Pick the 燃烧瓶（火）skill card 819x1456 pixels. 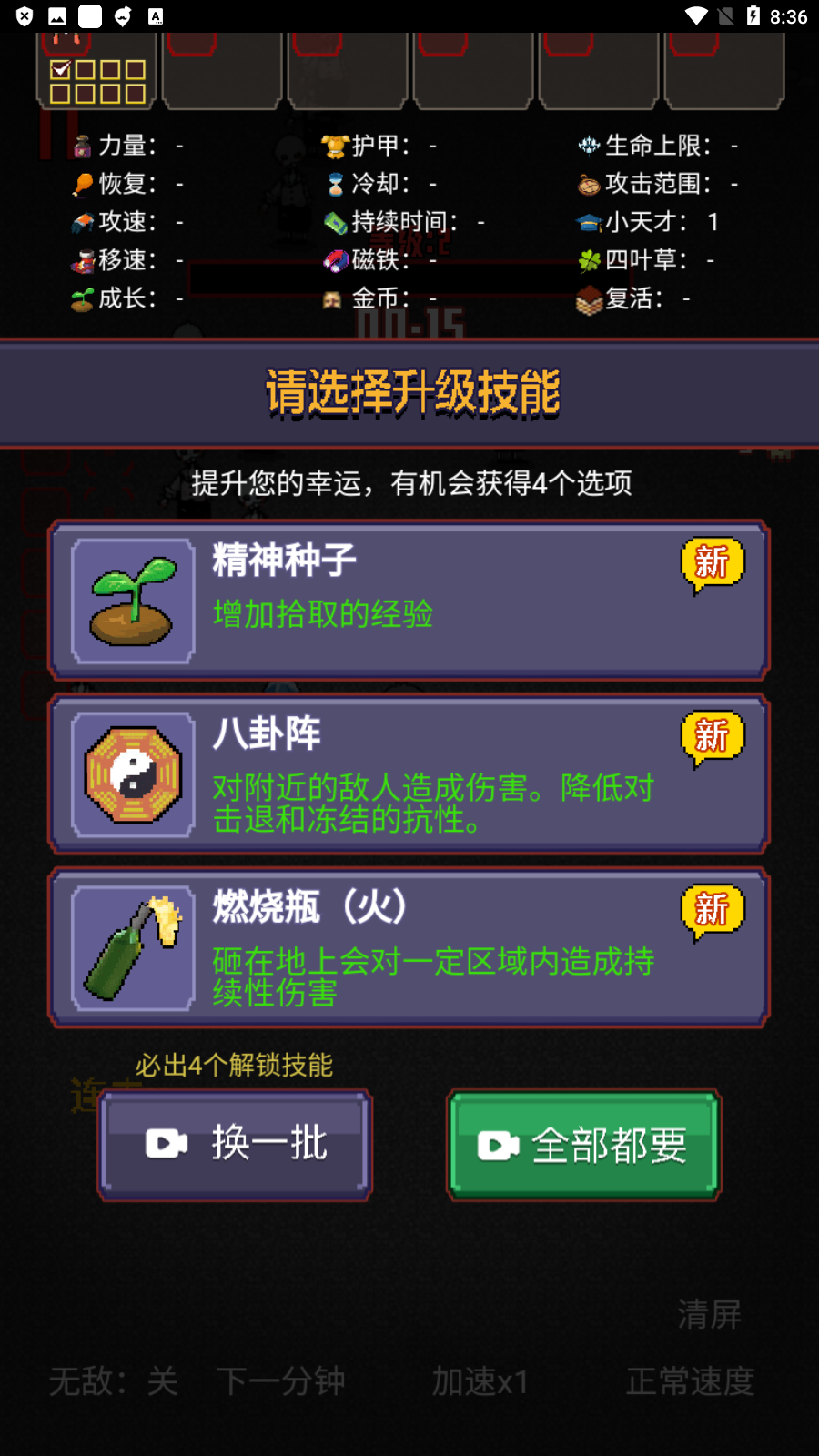(x=409, y=948)
